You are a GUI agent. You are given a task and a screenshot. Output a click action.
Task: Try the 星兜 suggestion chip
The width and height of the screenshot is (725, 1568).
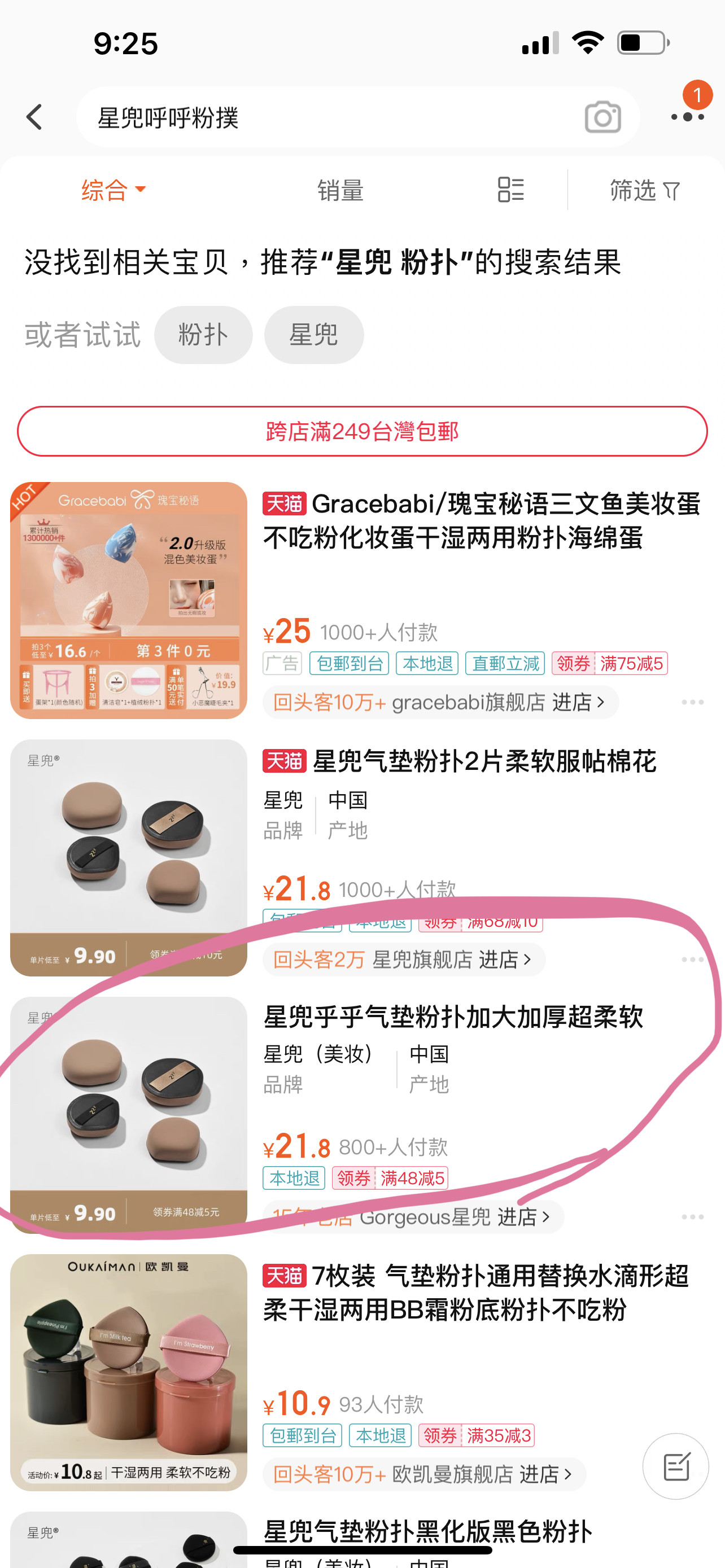(313, 335)
